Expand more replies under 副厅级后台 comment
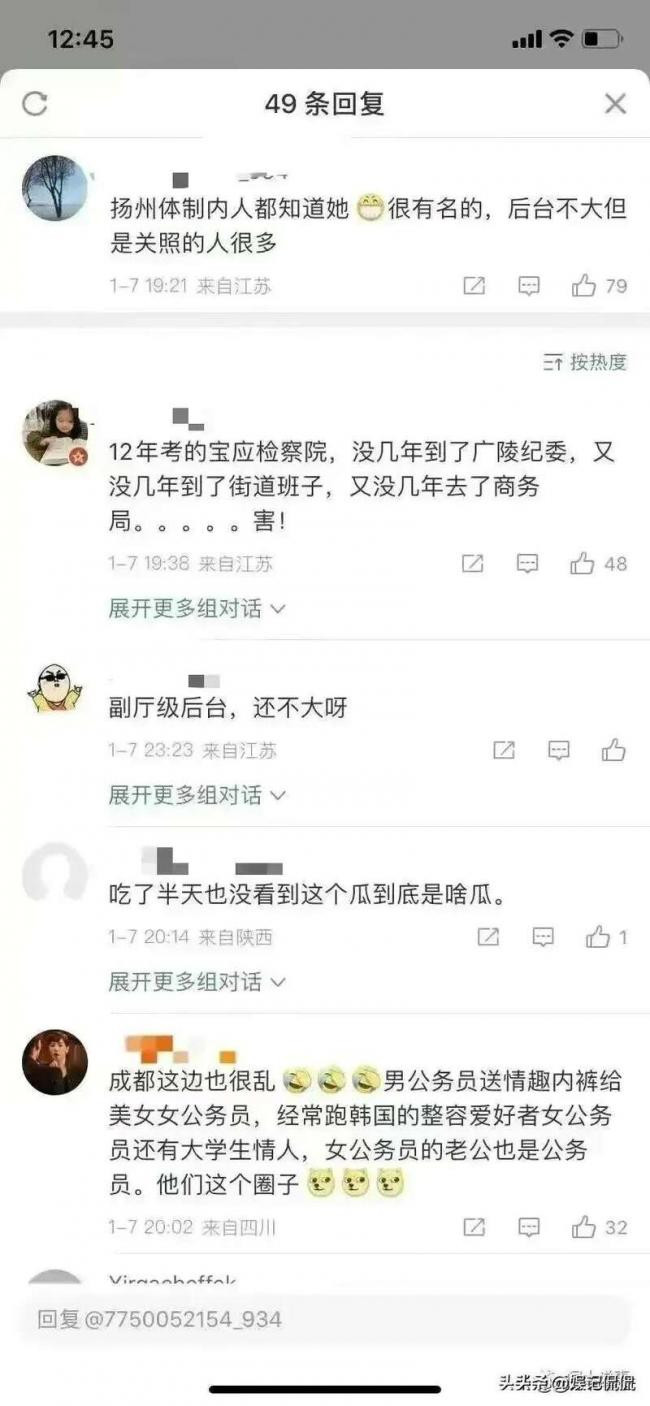Screen dimensions: 650x1406 tap(197, 795)
